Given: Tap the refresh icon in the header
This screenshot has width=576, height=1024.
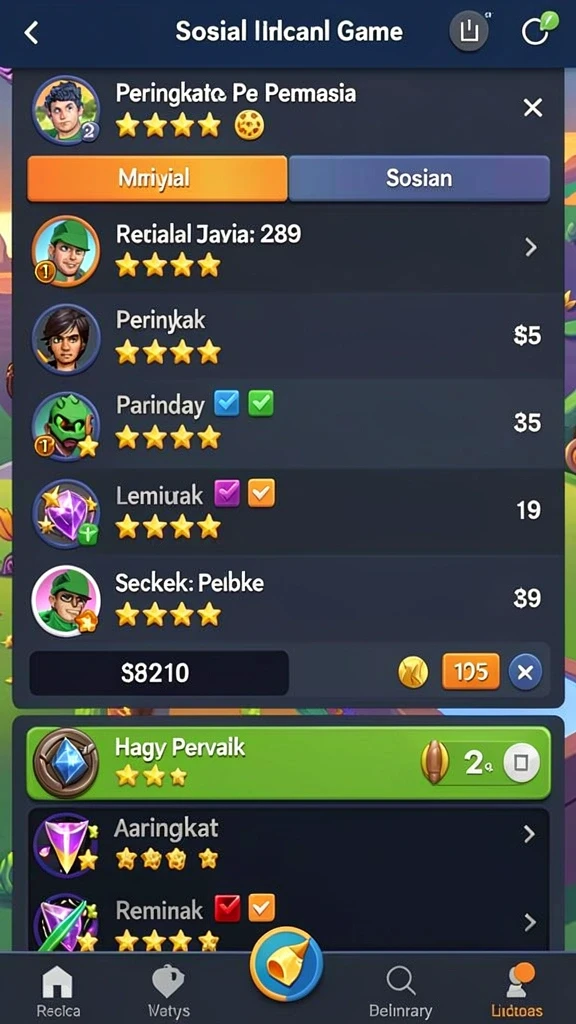Looking at the screenshot, I should 537,30.
